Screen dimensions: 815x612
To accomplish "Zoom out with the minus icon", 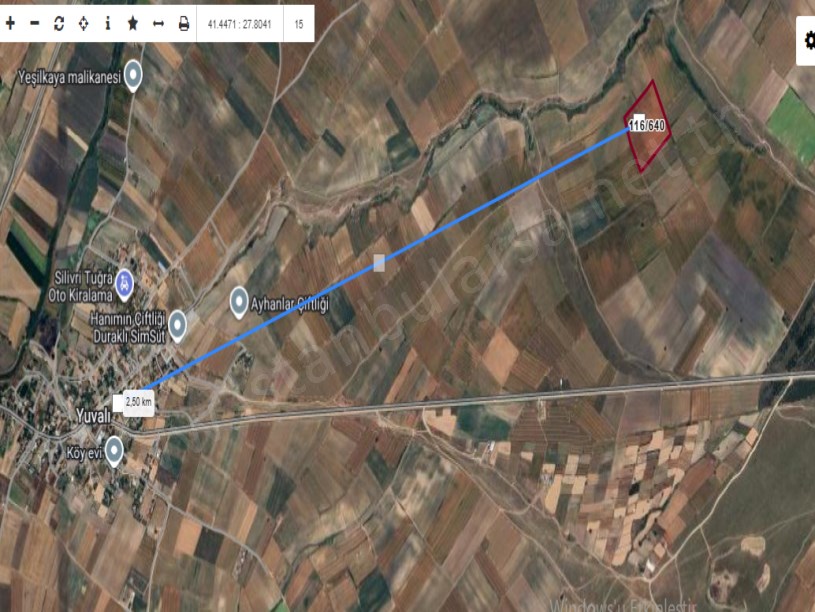I will coord(35,24).
